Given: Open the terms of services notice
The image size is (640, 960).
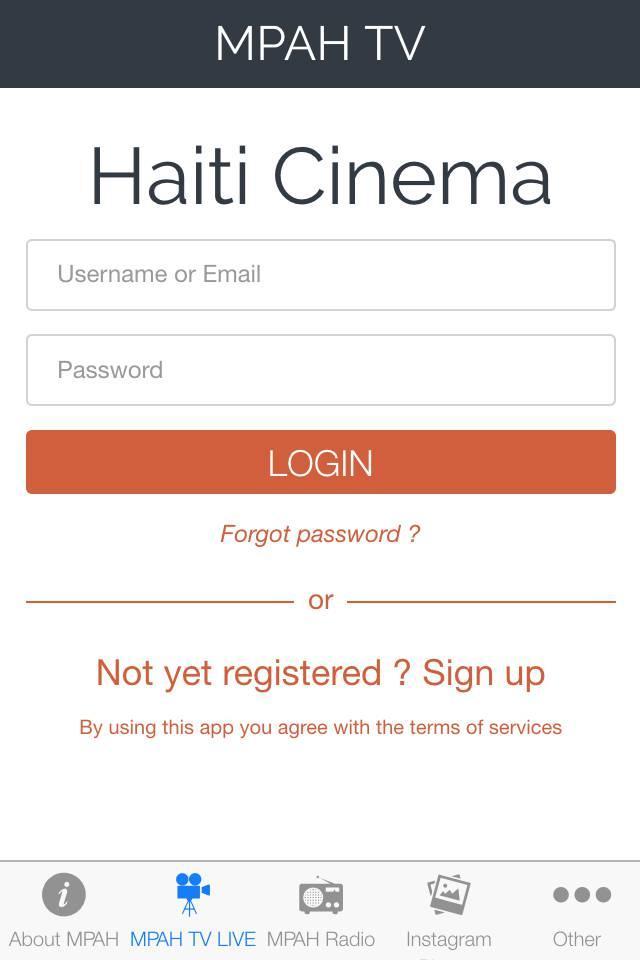Looking at the screenshot, I should pos(320,727).
